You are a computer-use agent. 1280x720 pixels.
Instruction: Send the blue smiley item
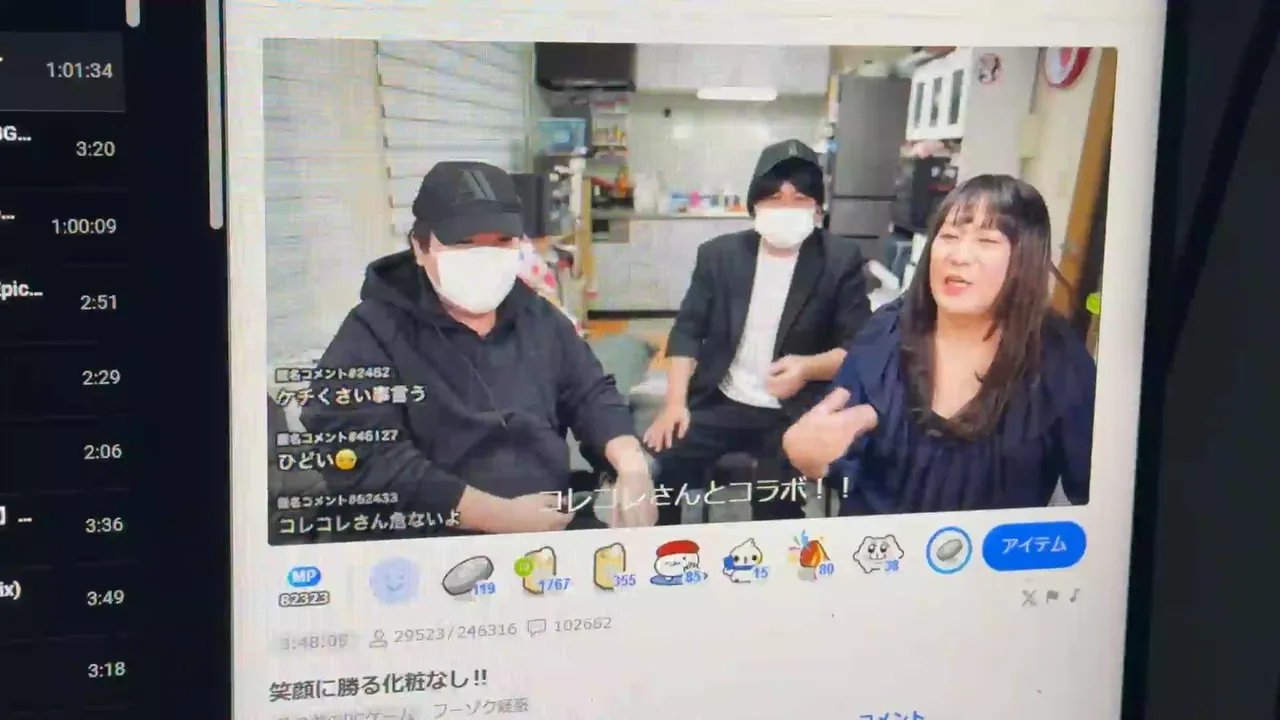point(394,580)
